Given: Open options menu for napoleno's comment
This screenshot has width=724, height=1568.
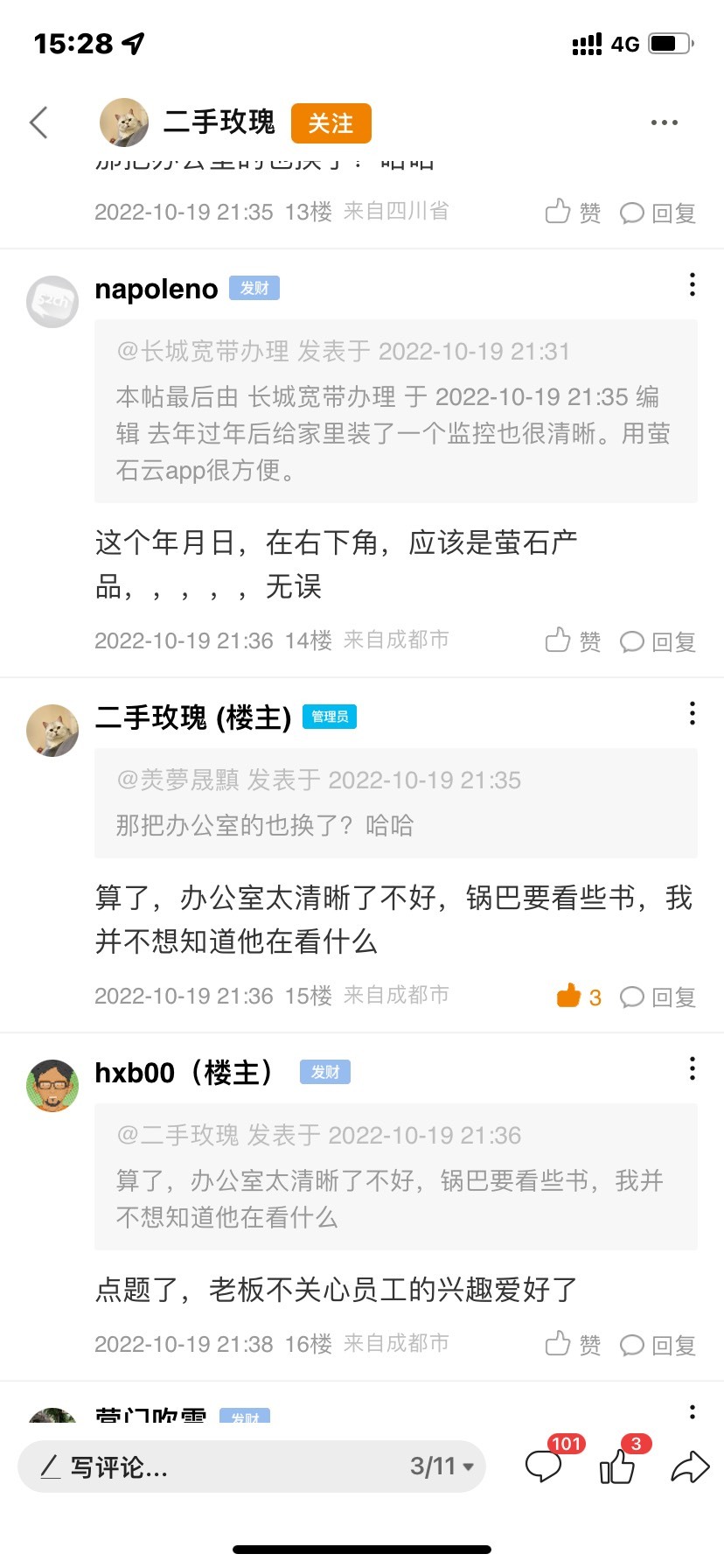Looking at the screenshot, I should click(692, 284).
